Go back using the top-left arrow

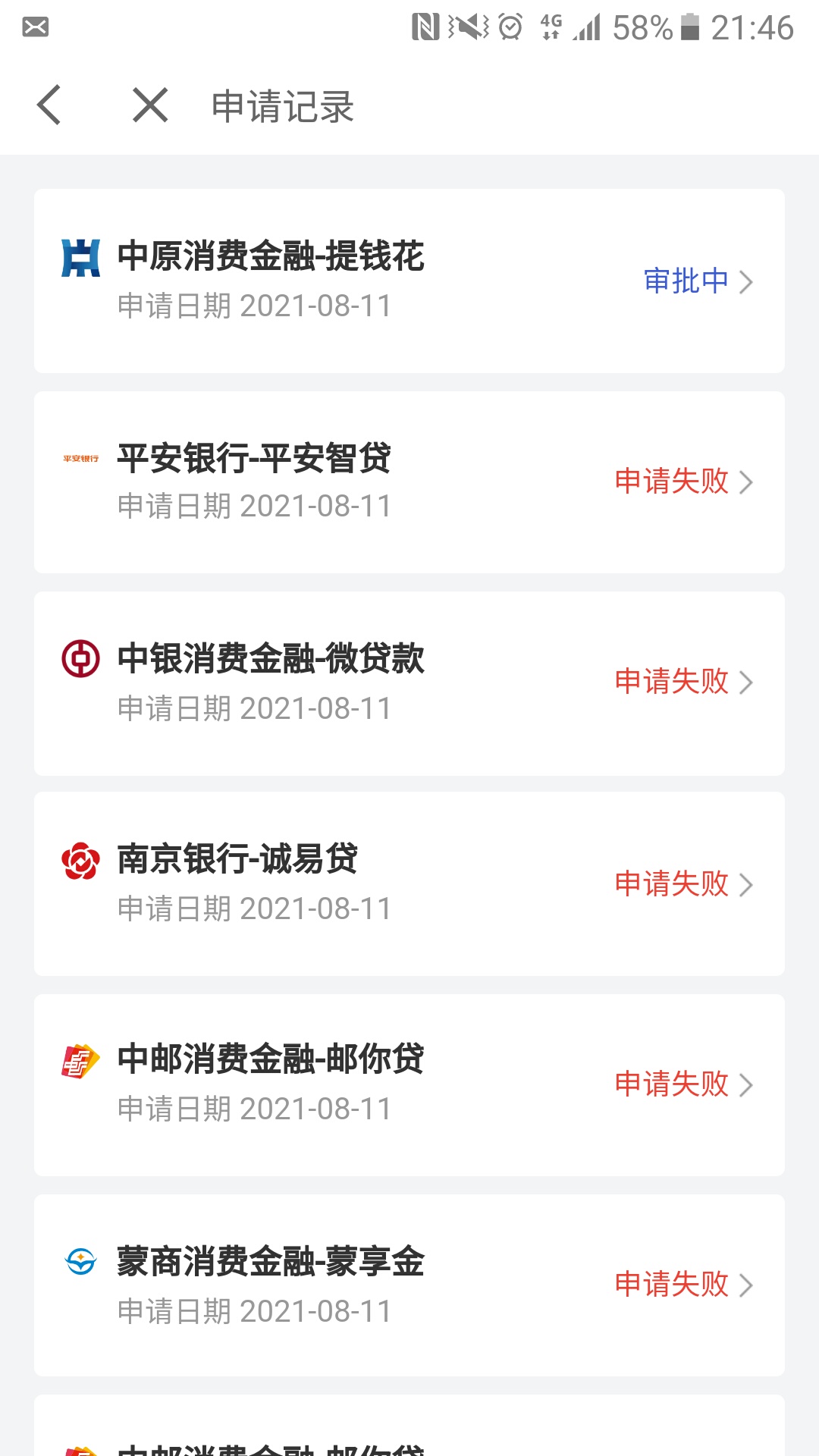(x=49, y=105)
